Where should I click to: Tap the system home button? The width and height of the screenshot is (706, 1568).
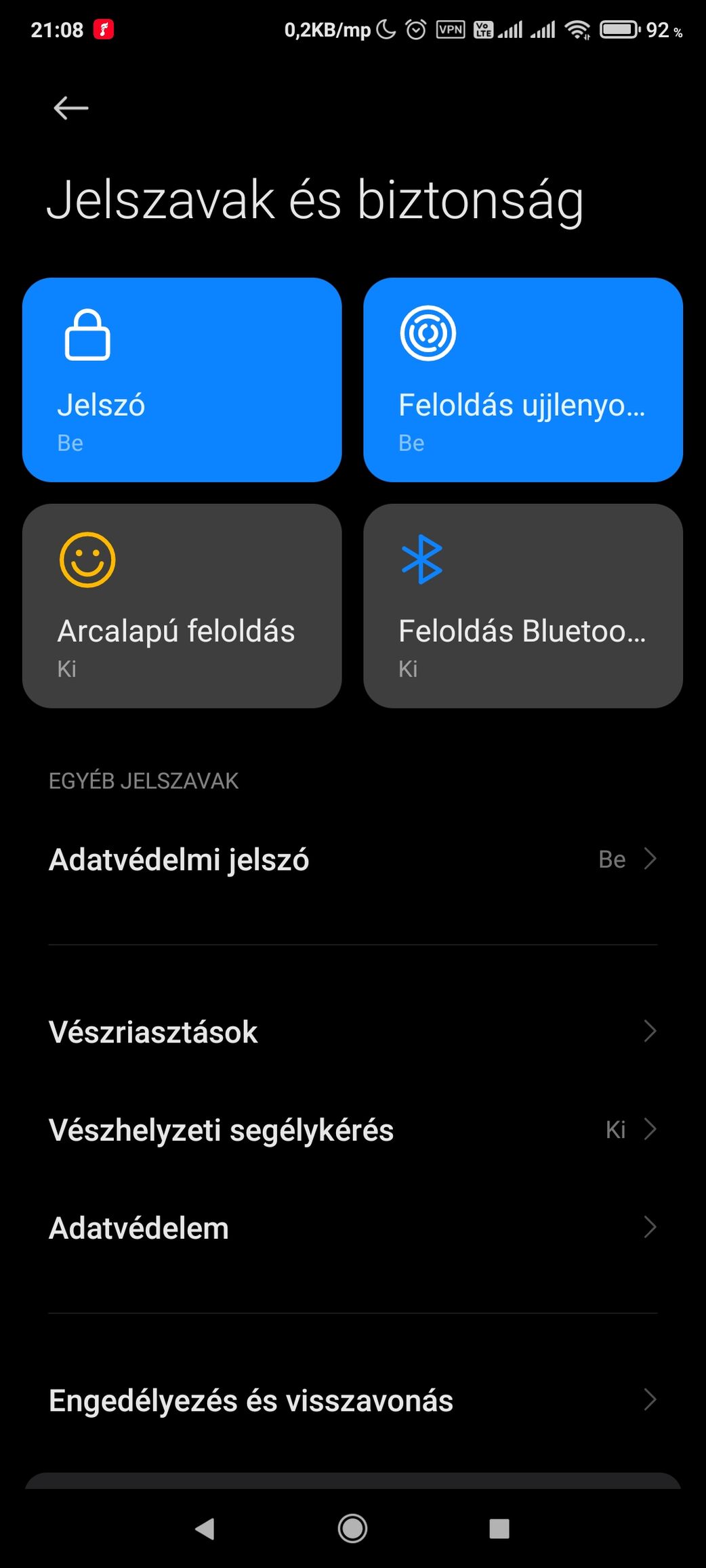(x=353, y=1528)
